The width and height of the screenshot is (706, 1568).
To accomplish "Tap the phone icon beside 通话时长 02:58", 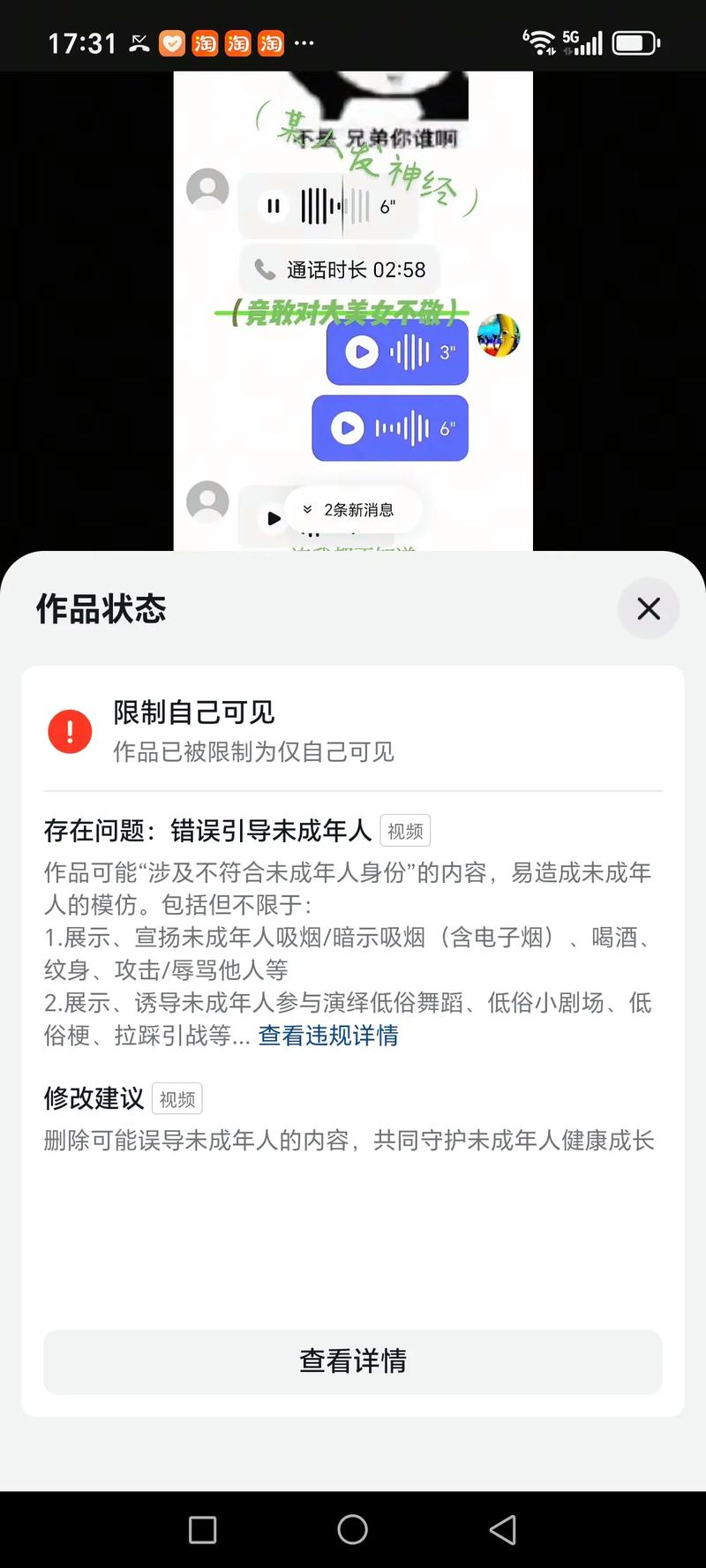I will click(x=264, y=270).
